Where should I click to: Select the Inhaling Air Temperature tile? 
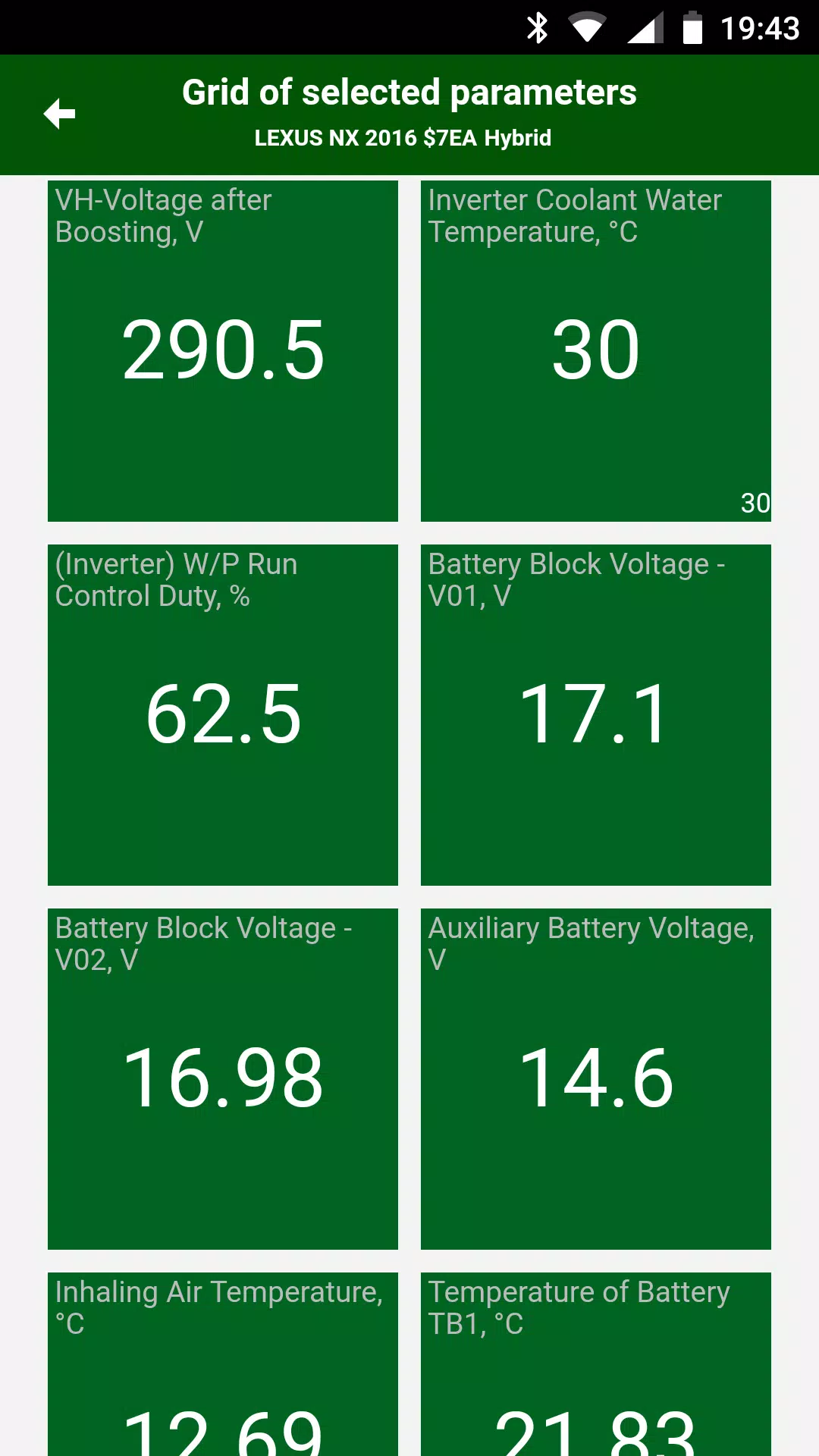[221, 1365]
